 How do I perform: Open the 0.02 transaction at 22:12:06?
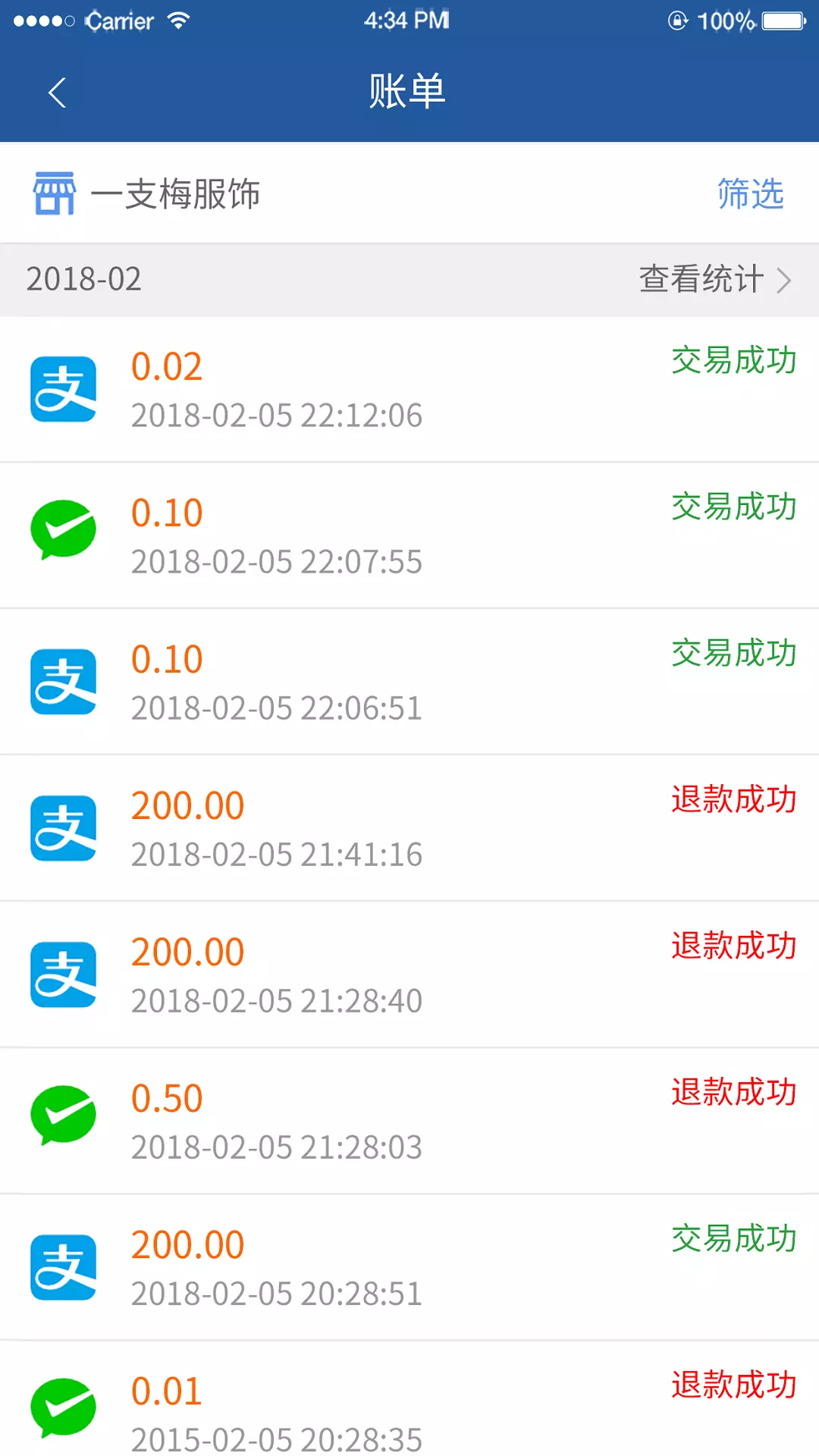[409, 390]
